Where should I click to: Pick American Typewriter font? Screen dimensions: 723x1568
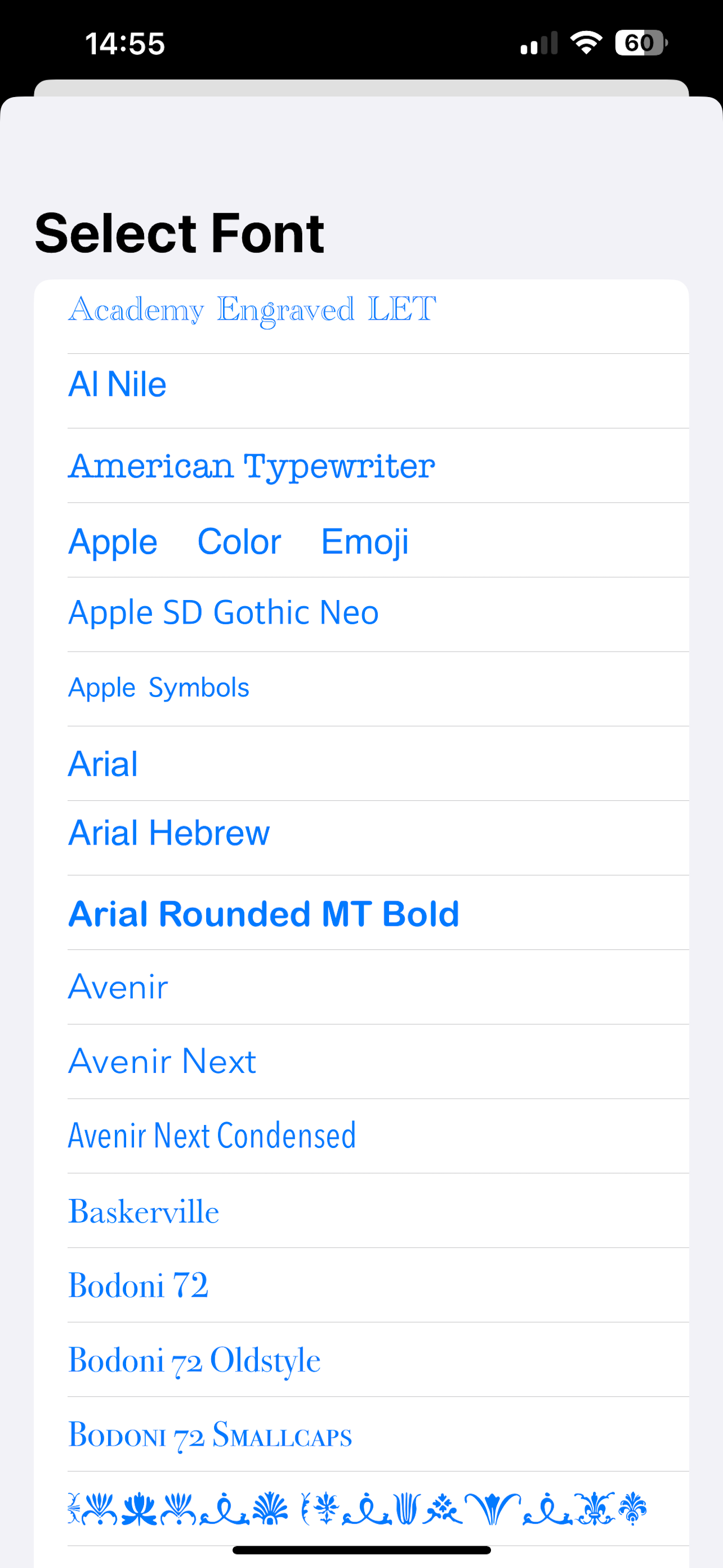[251, 466]
